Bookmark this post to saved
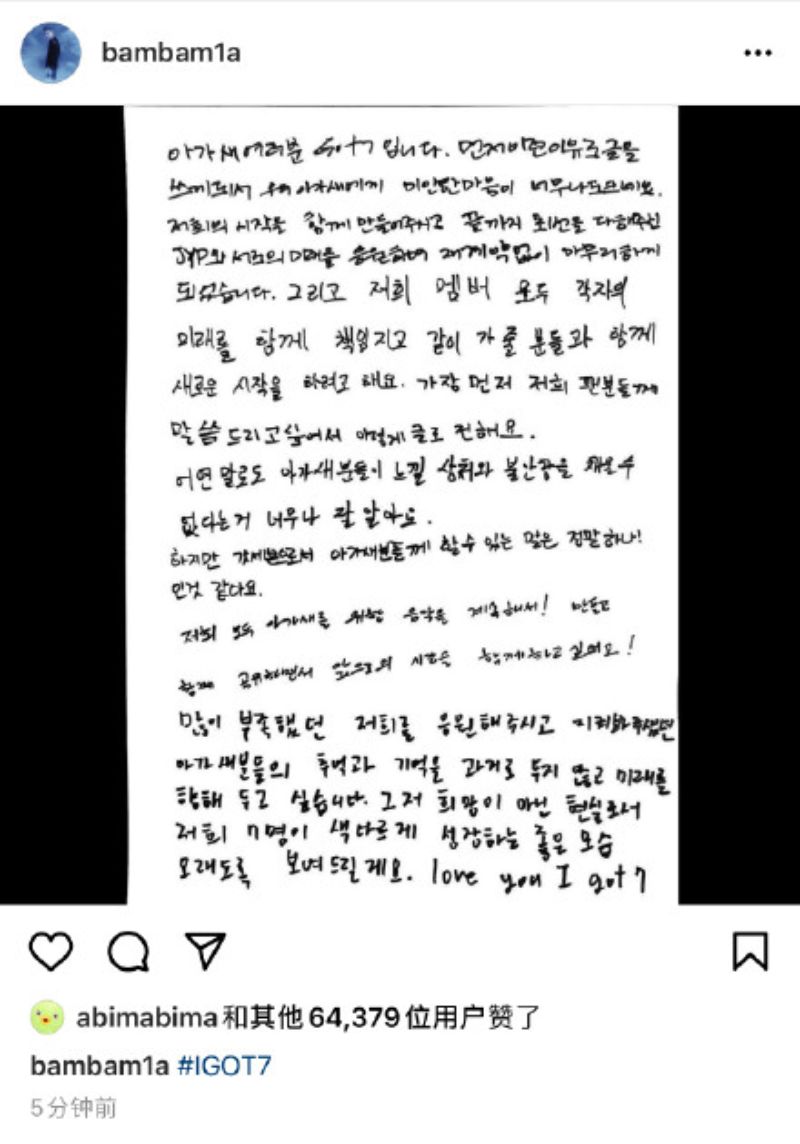800x1144 pixels. 750,951
